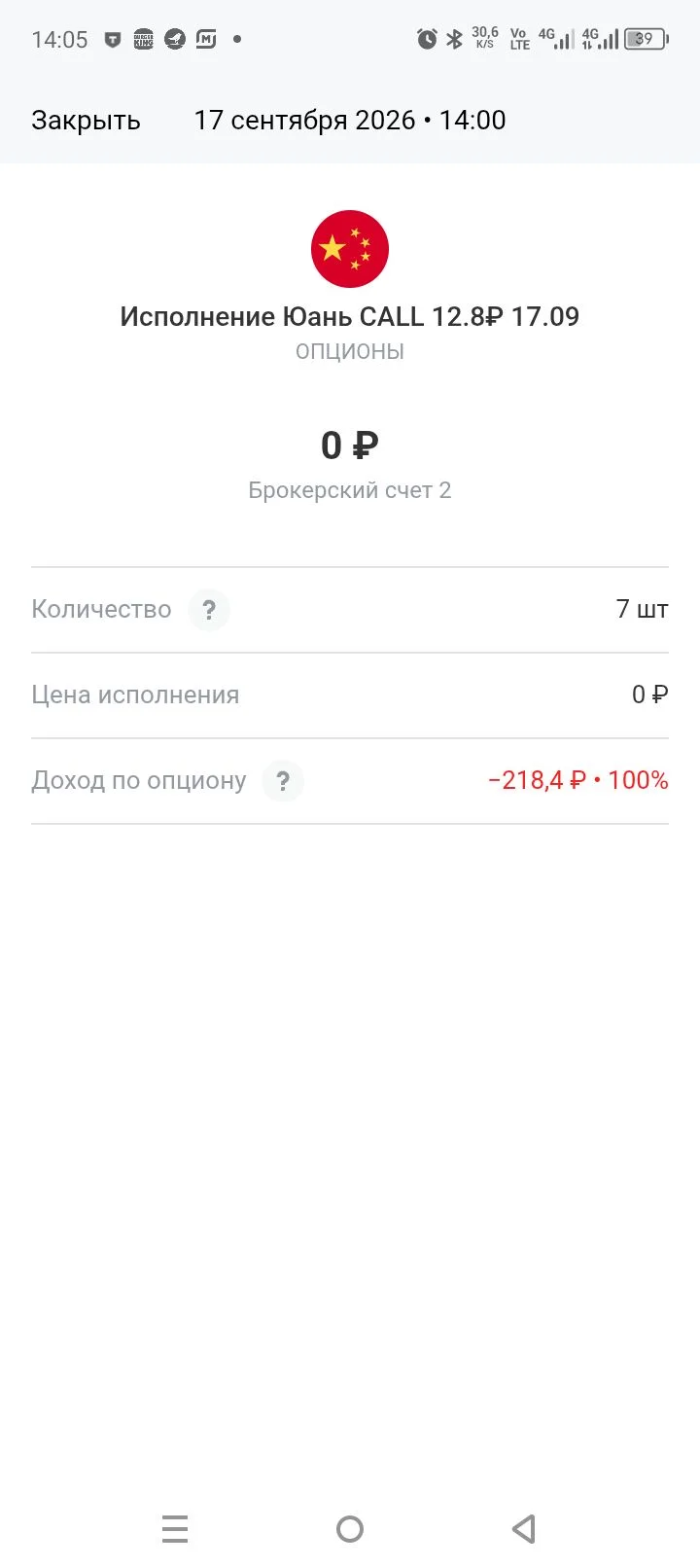Open recent apps via the system menu button
The width and height of the screenshot is (700, 1568).
(175, 1529)
